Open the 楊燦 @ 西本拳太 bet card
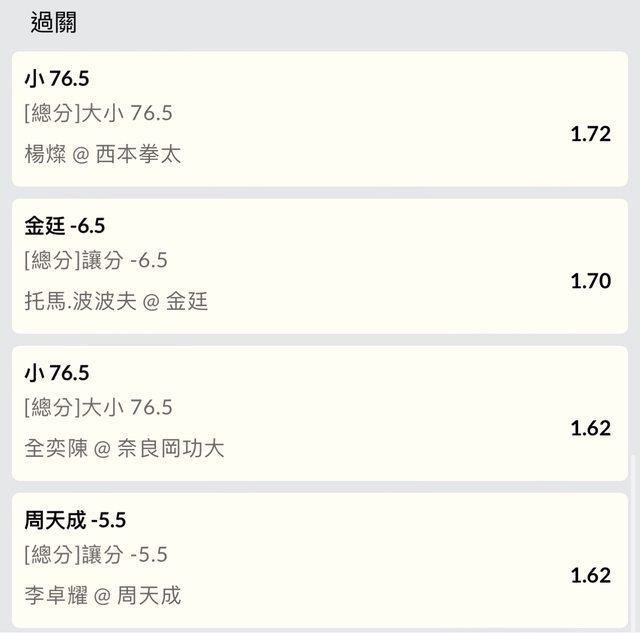The width and height of the screenshot is (640, 633). click(x=320, y=119)
